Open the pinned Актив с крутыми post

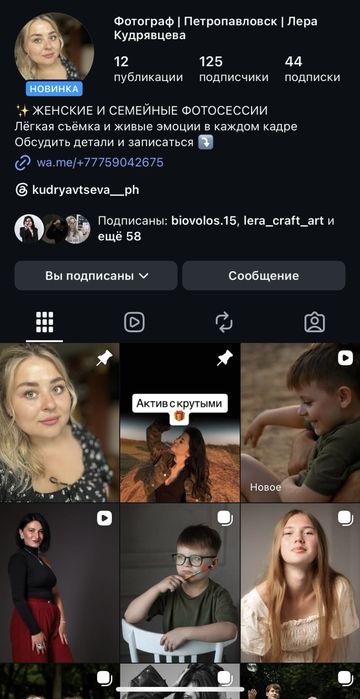click(x=180, y=423)
